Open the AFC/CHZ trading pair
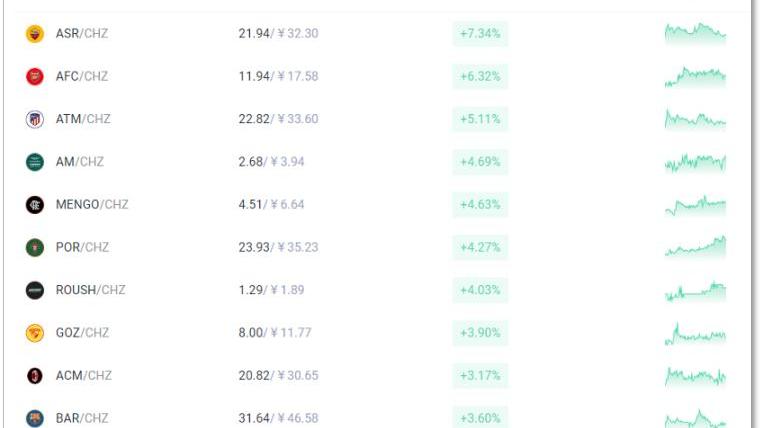Image resolution: width=763 pixels, height=428 pixels. point(81,76)
